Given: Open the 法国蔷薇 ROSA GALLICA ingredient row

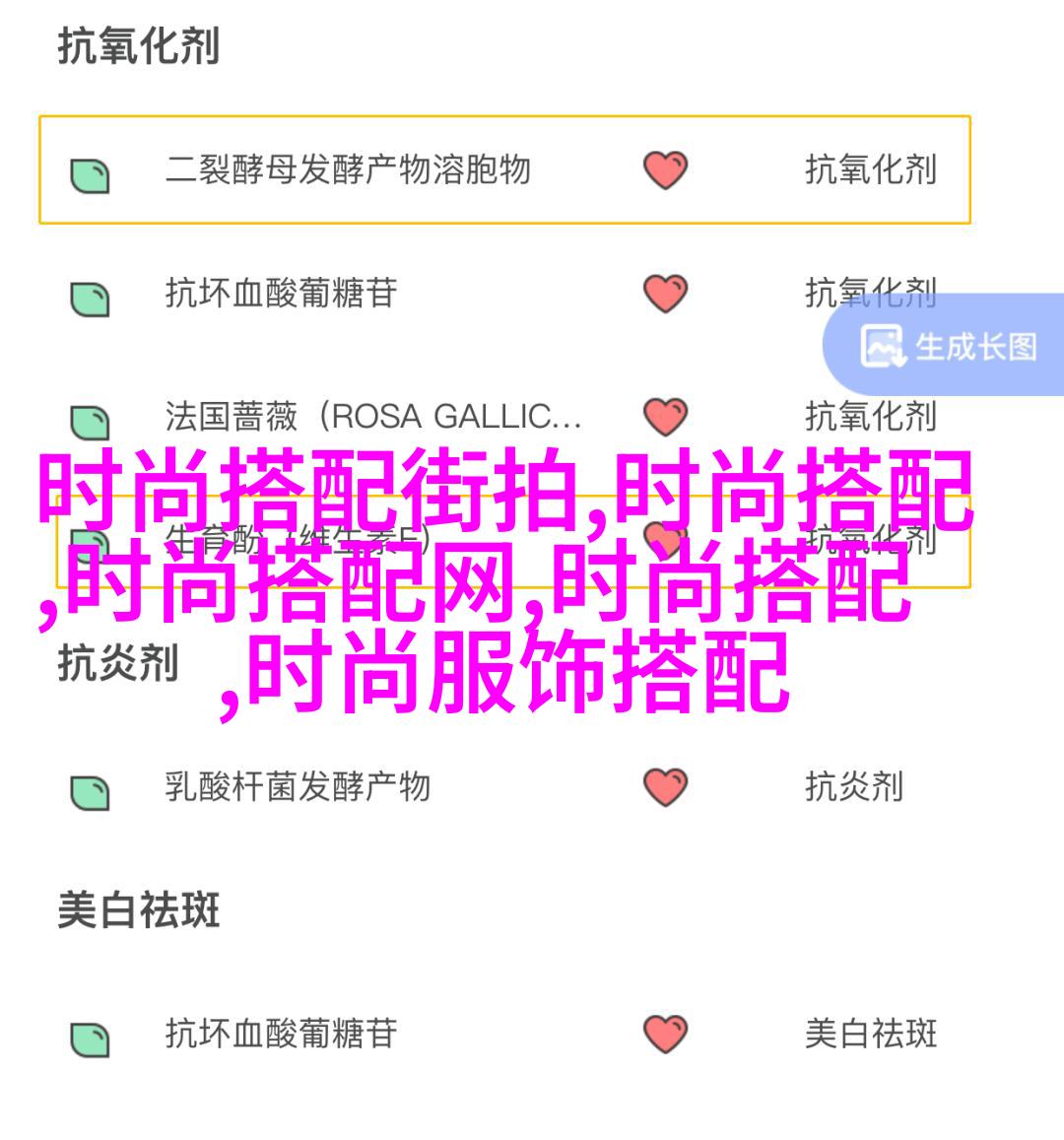Looking at the screenshot, I should coord(372,417).
